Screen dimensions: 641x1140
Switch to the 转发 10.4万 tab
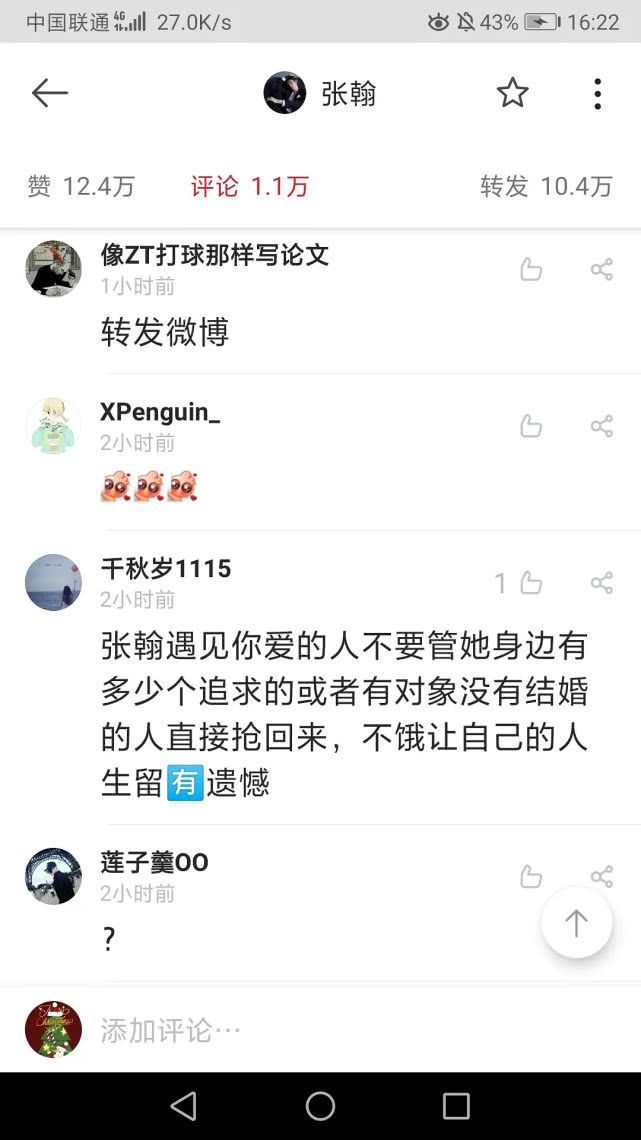(x=546, y=186)
